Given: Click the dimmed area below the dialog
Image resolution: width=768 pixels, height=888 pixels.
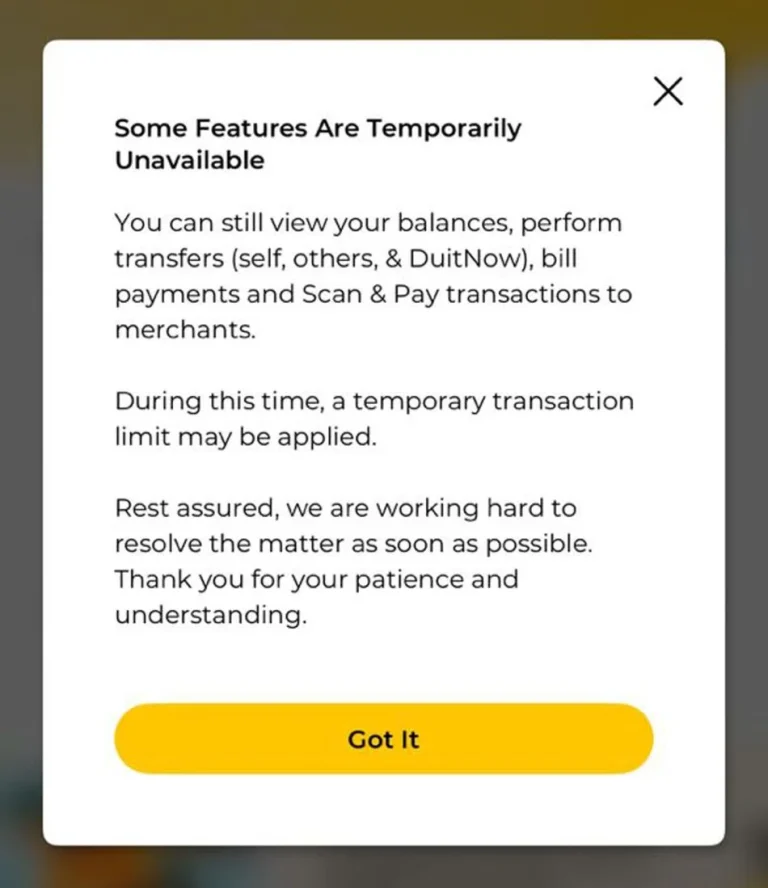Looking at the screenshot, I should 384,868.
